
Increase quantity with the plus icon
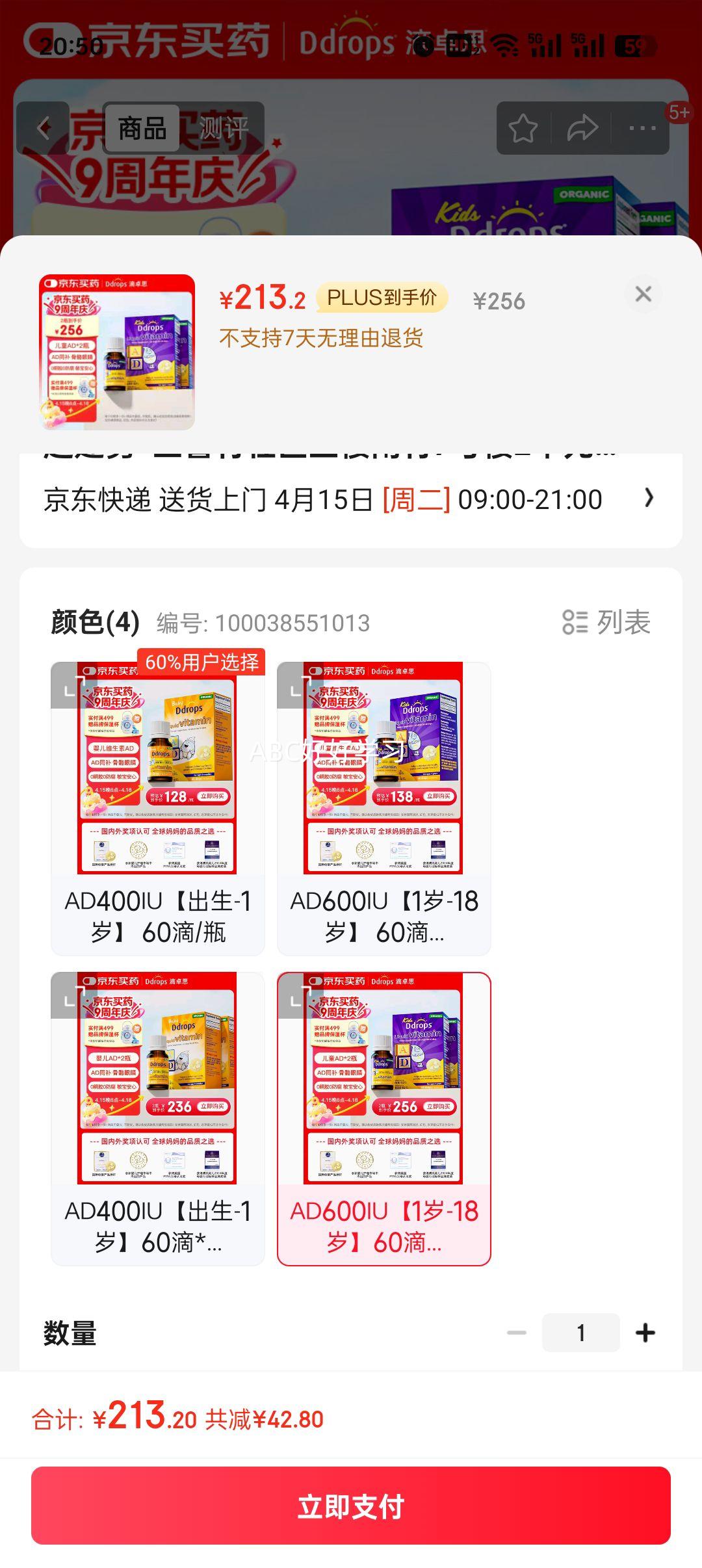coord(645,1332)
